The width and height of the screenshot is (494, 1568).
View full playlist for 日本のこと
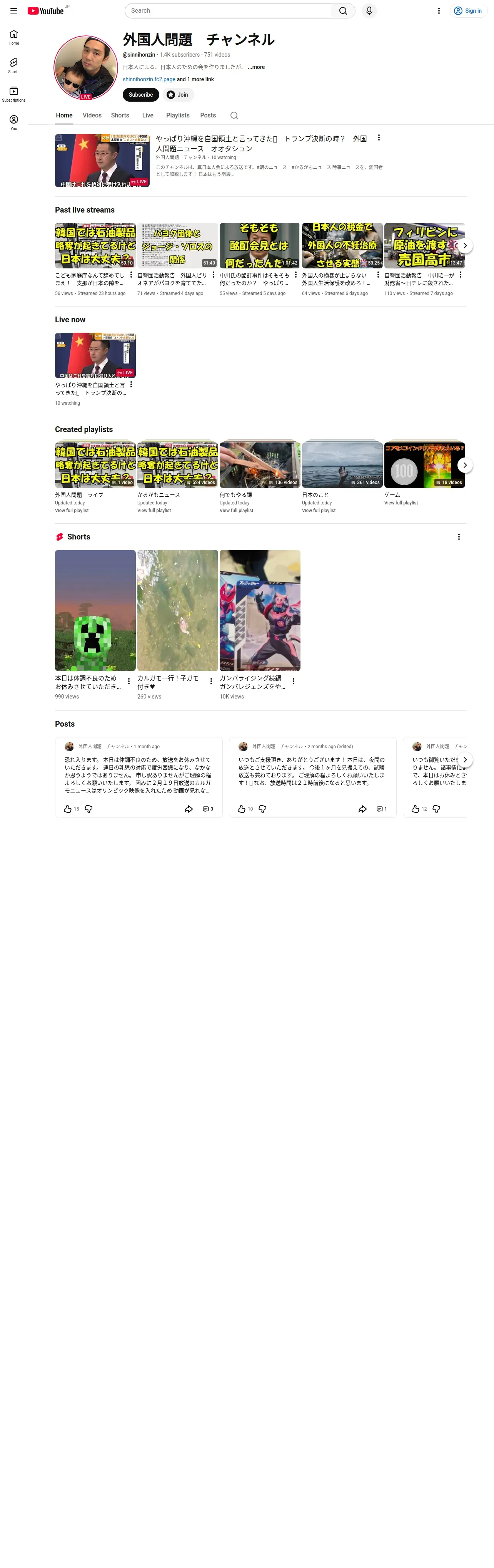(x=319, y=511)
